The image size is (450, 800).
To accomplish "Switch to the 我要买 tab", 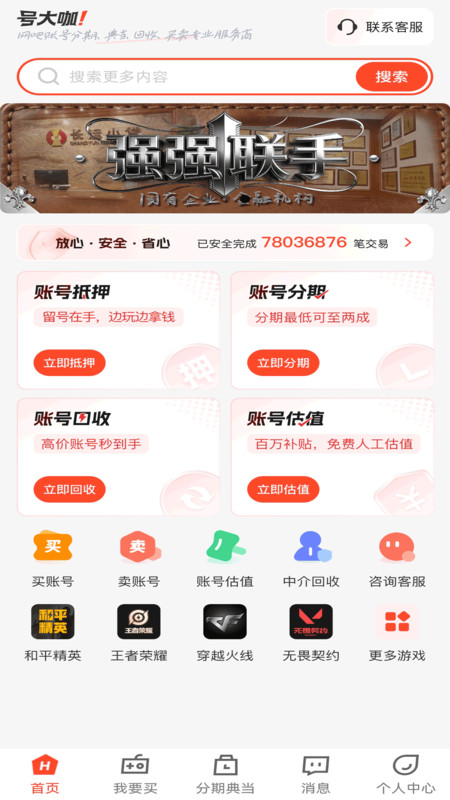I will [135, 774].
